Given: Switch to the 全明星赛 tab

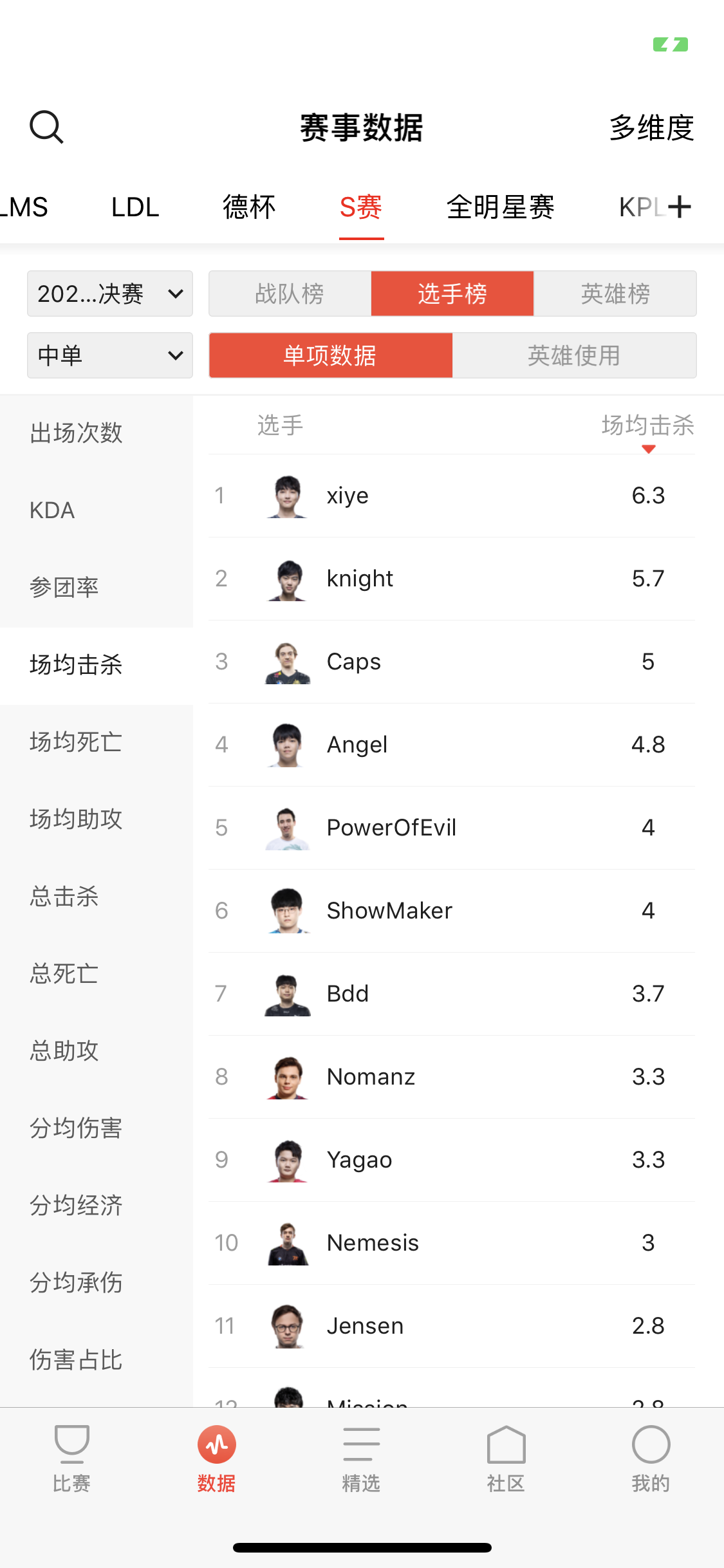Looking at the screenshot, I should tap(501, 207).
